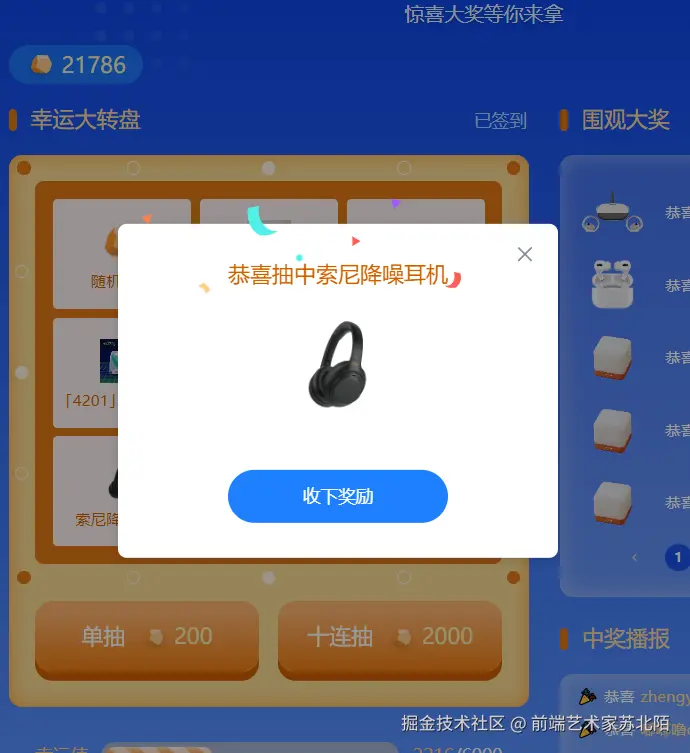
Task: Tap the 单抽 200 single draw button
Action: click(x=147, y=637)
